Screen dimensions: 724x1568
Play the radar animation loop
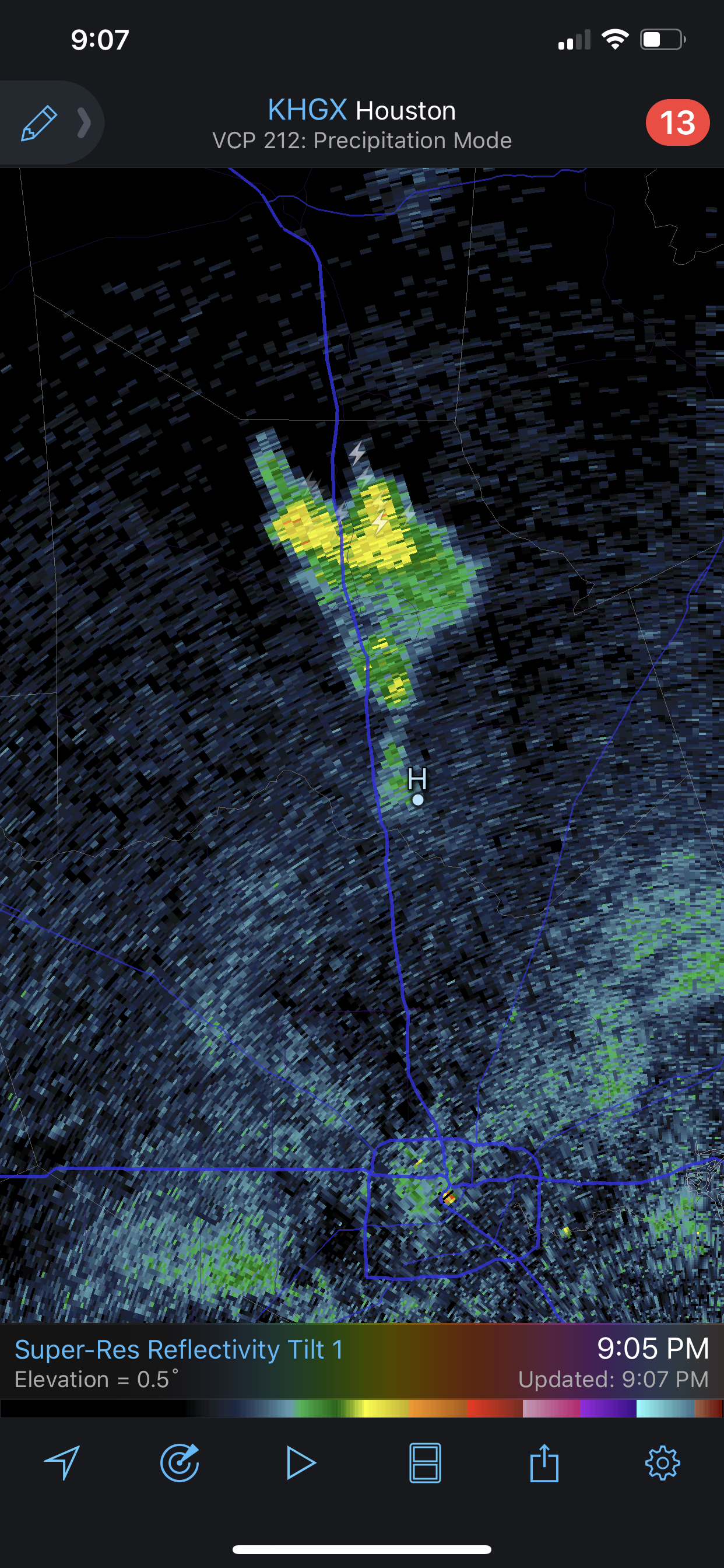click(301, 1461)
